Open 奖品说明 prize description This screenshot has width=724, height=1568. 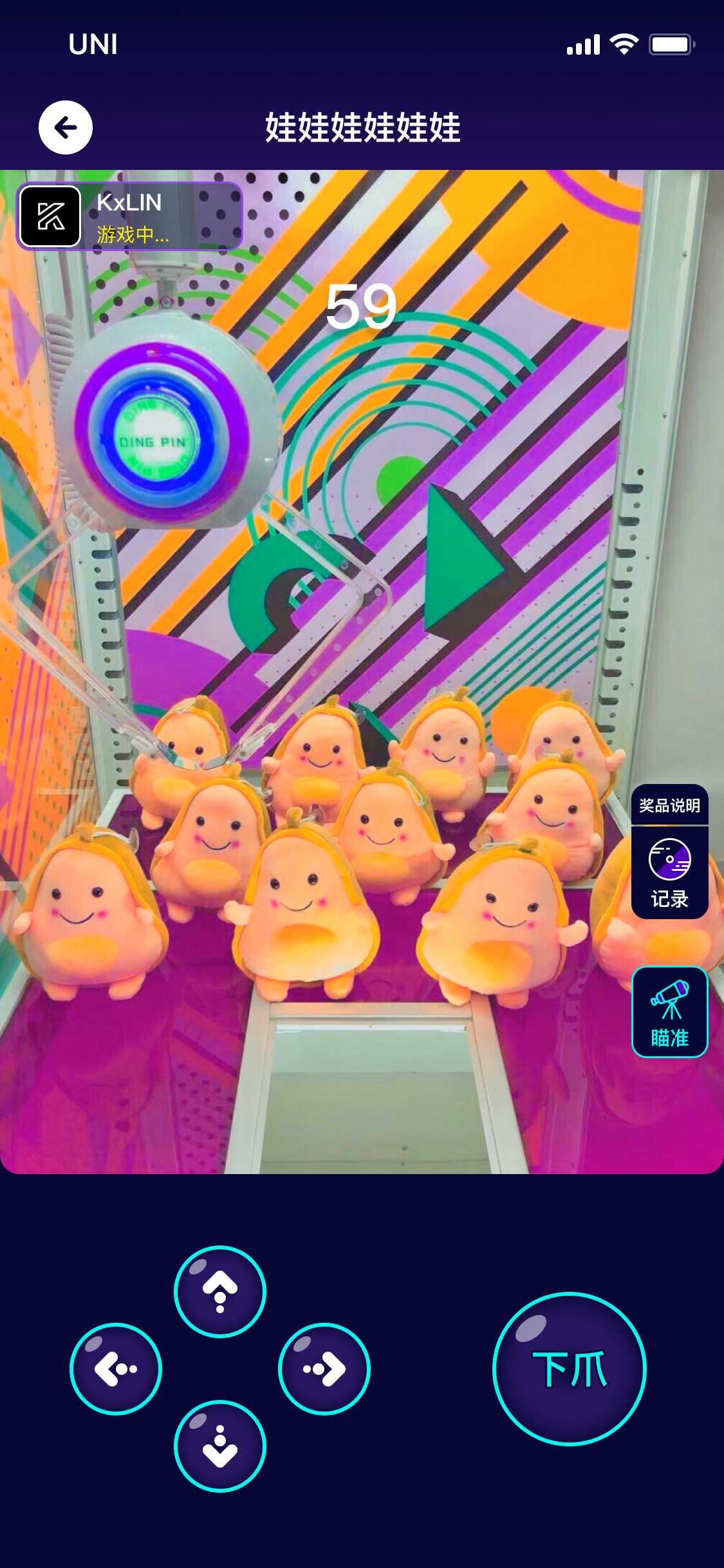pyautogui.click(x=669, y=805)
